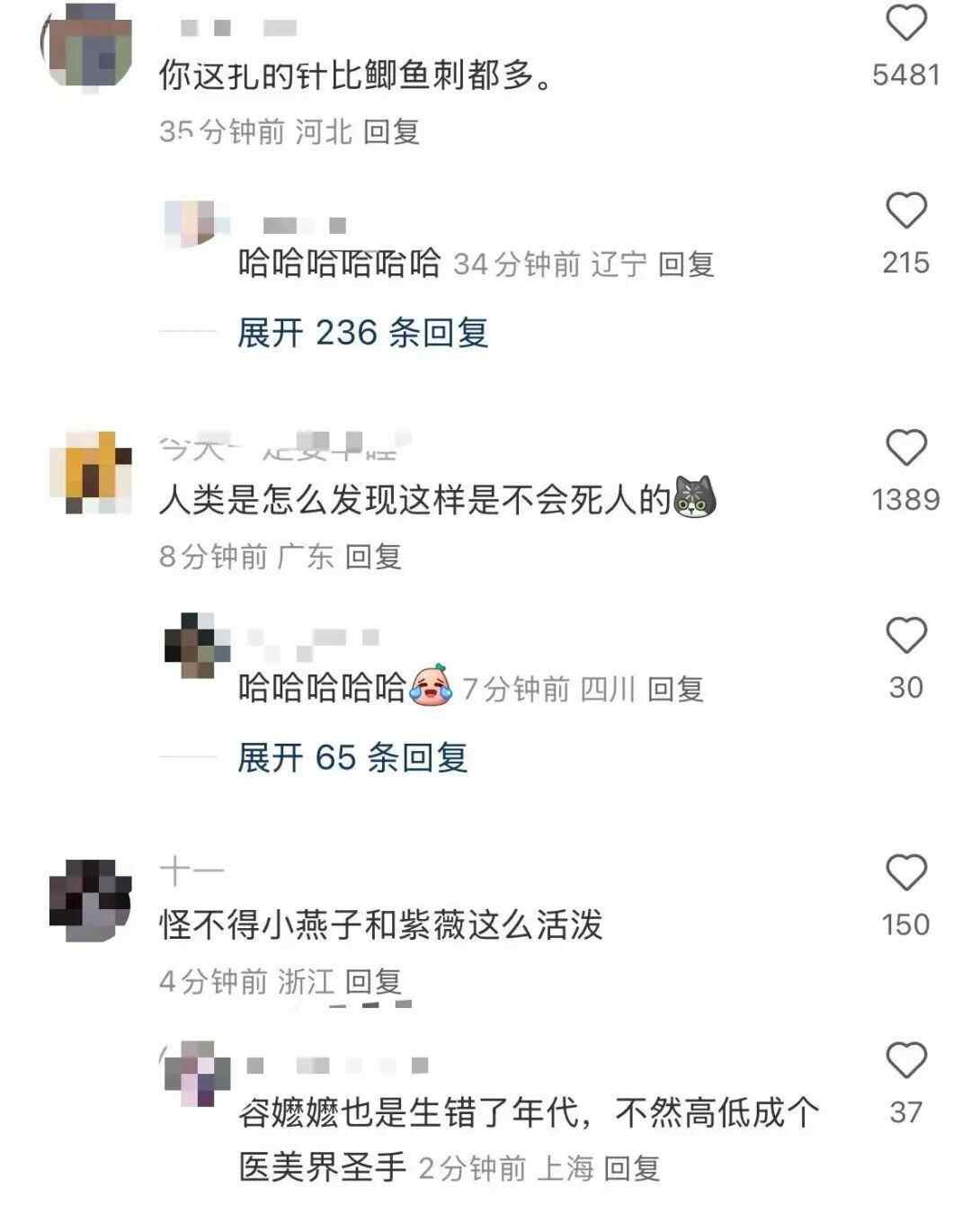Reply to the 浙江 comment
Viewport: 971px width, 1232px height.
coord(373,981)
